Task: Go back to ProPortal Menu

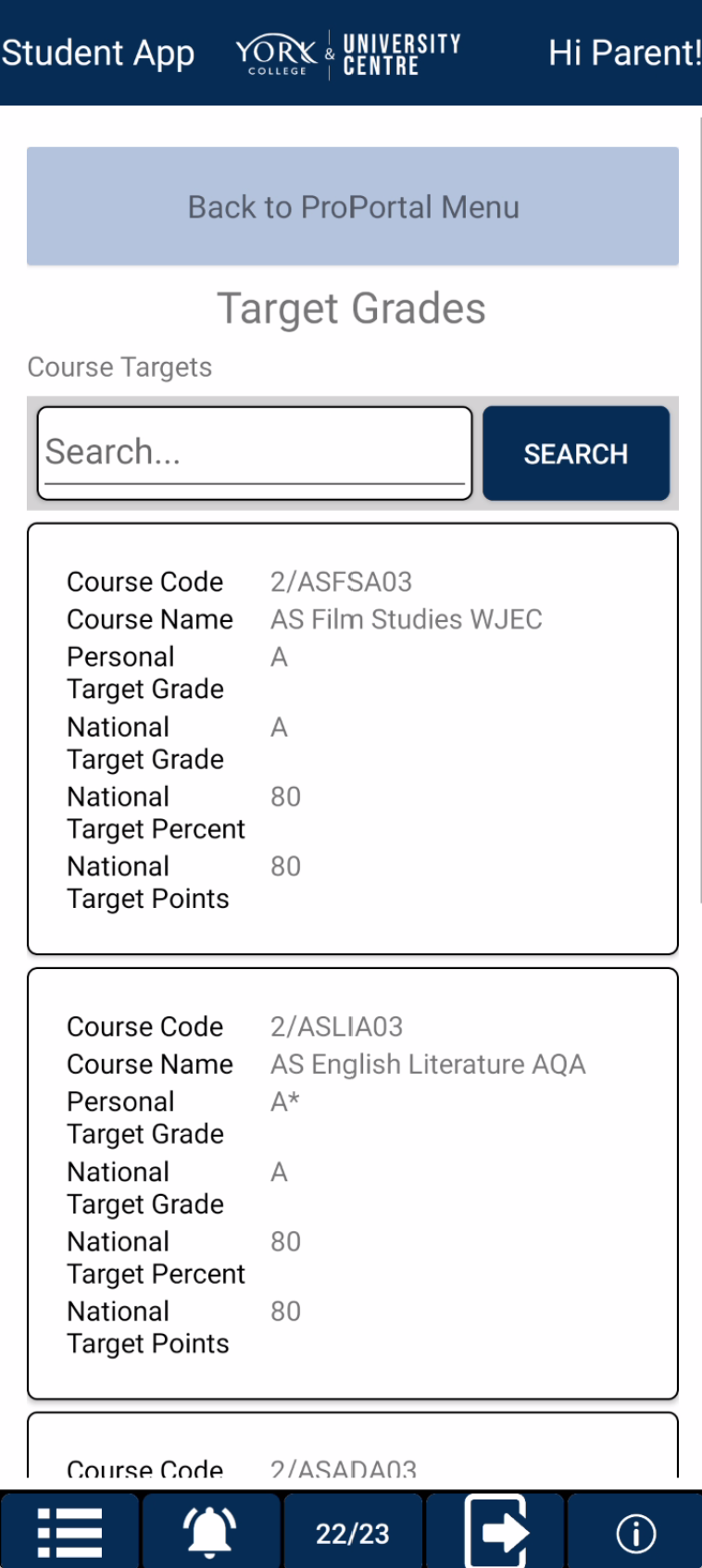Action: point(352,206)
